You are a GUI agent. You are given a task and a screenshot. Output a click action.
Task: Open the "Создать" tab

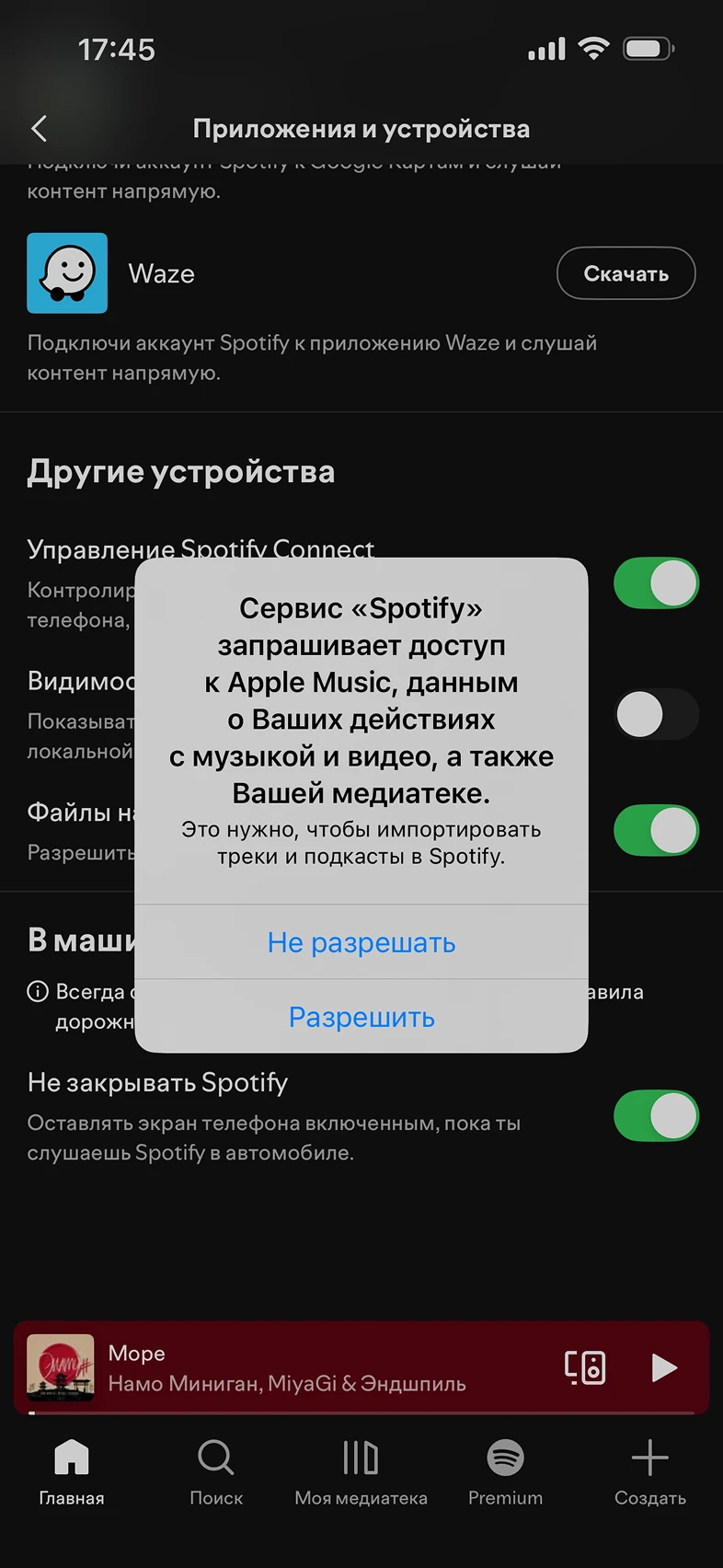tap(649, 1472)
